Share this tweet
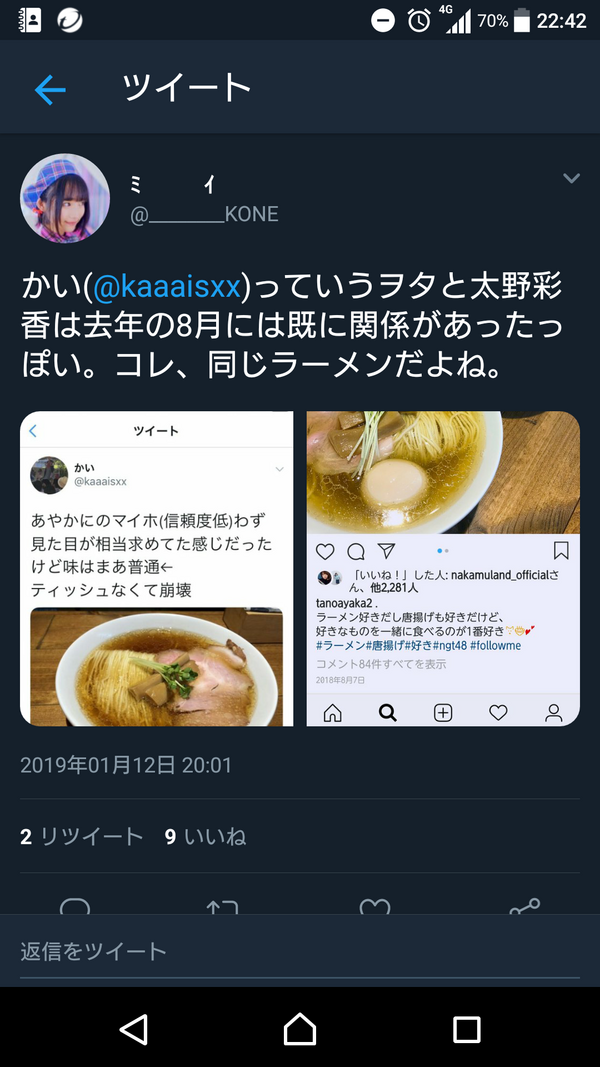 (x=524, y=905)
